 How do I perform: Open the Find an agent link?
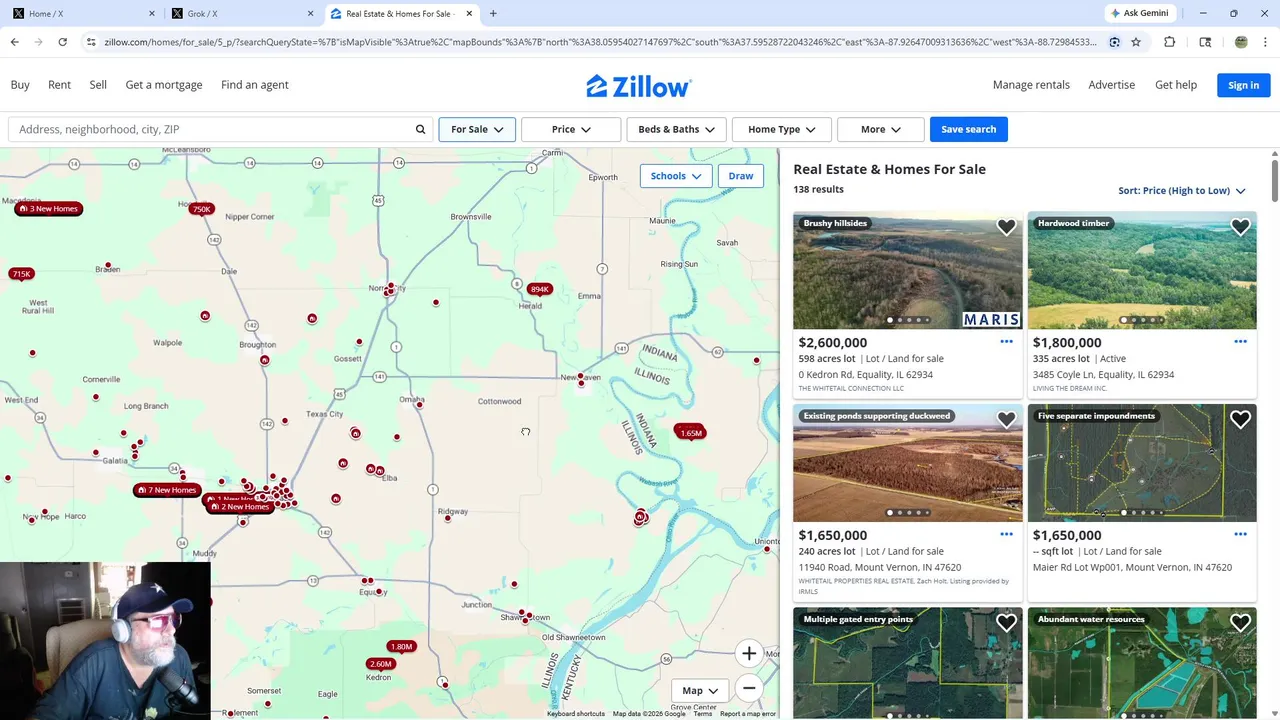[x=254, y=85]
